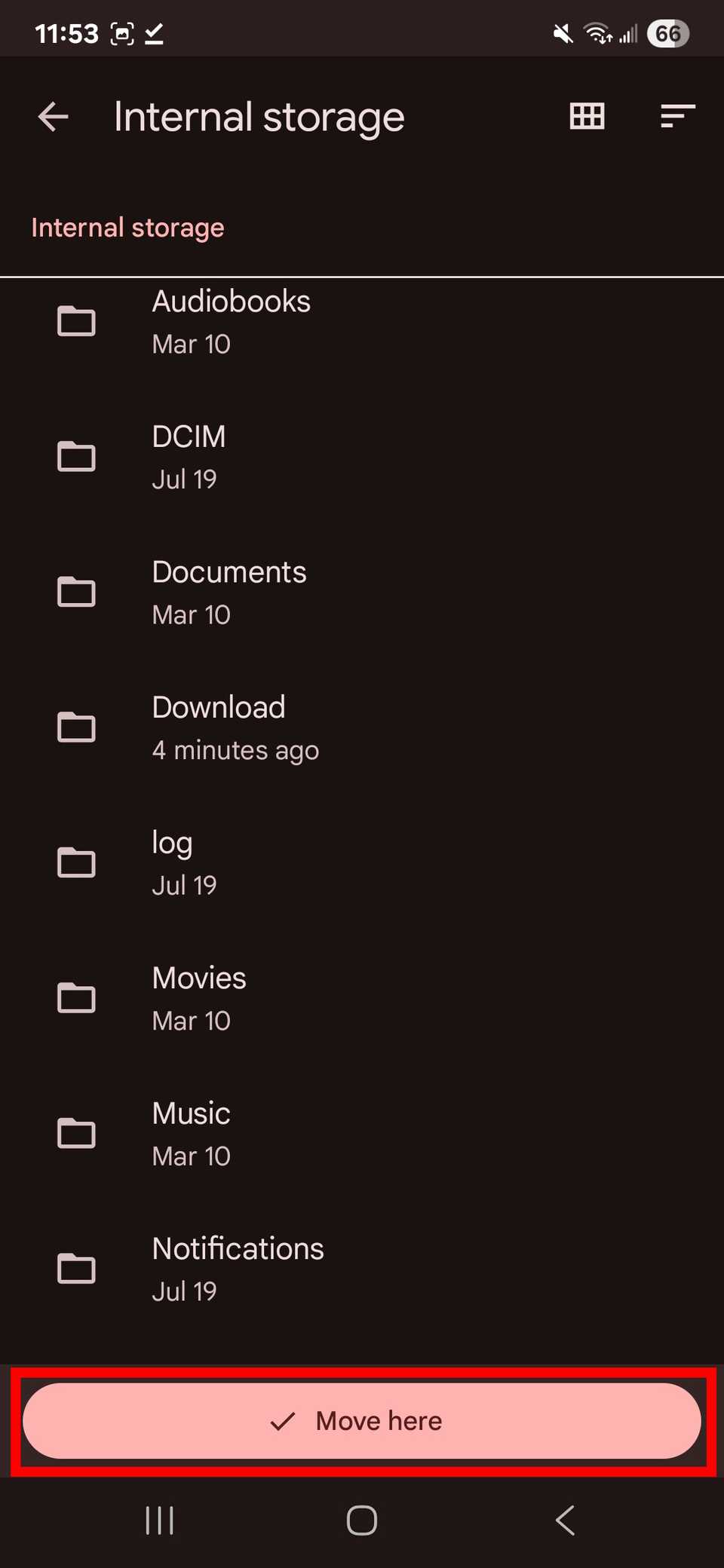The height and width of the screenshot is (1568, 724).
Task: Switch to grid view
Action: point(587,117)
